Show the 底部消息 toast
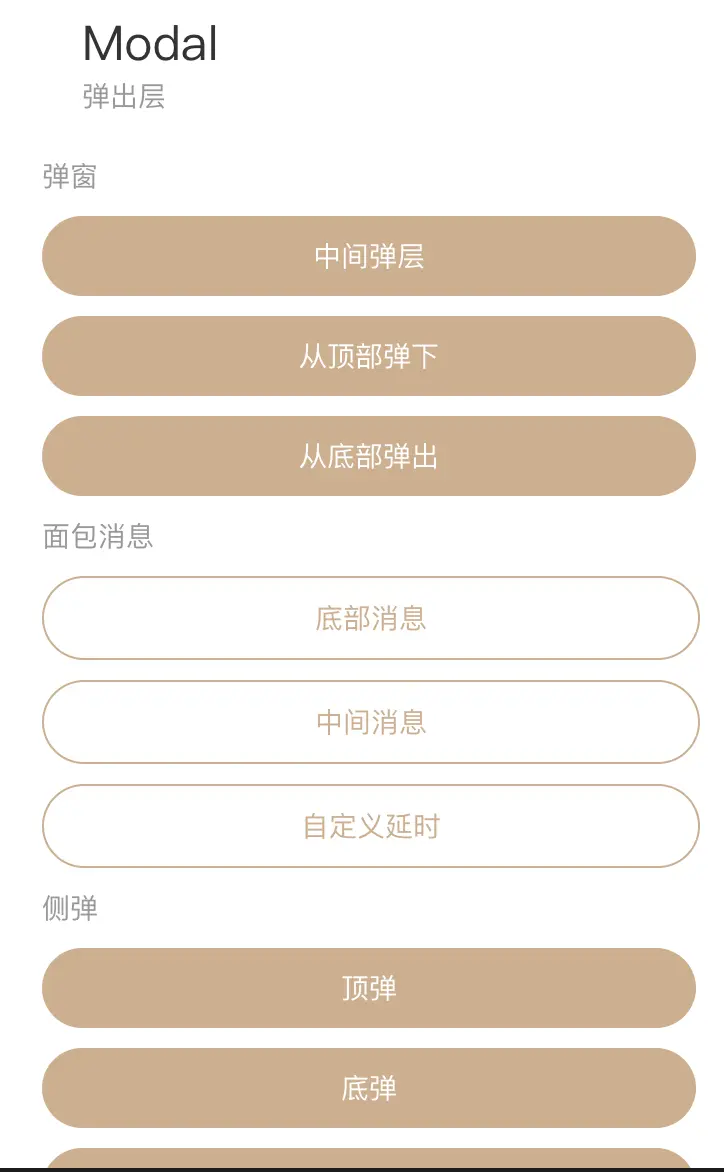Viewport: 724px width, 1172px height. coord(370,618)
